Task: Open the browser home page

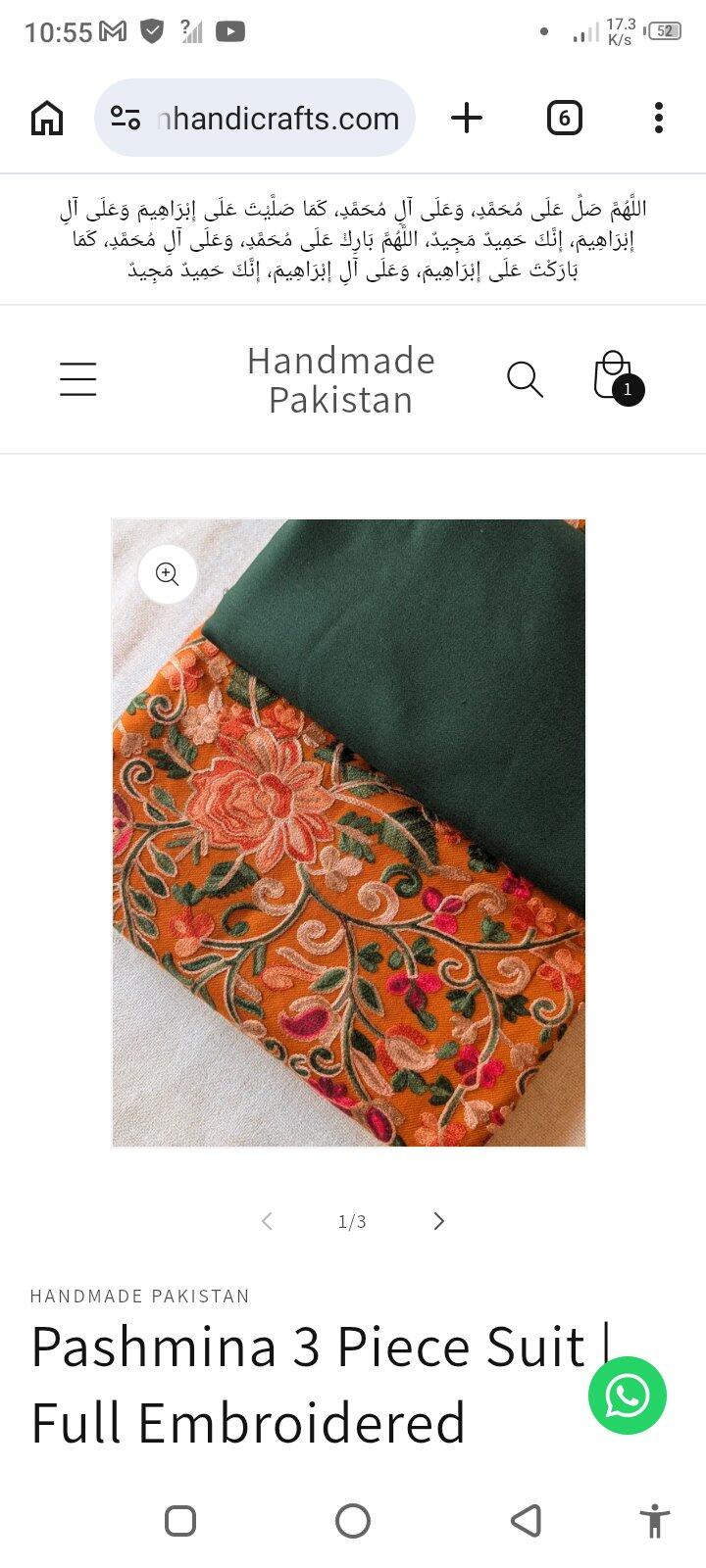Action: tap(47, 119)
